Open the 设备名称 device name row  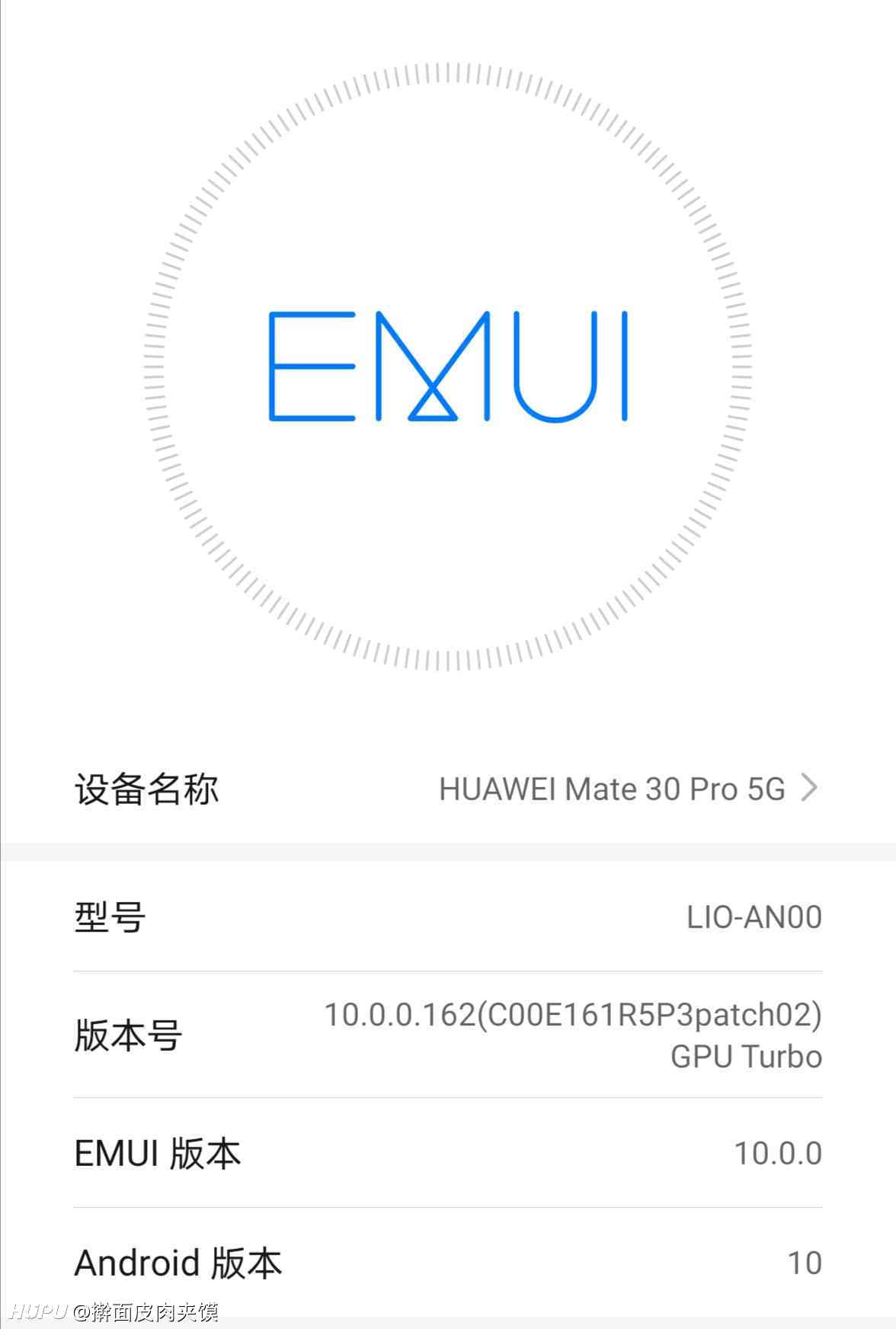coord(448,789)
